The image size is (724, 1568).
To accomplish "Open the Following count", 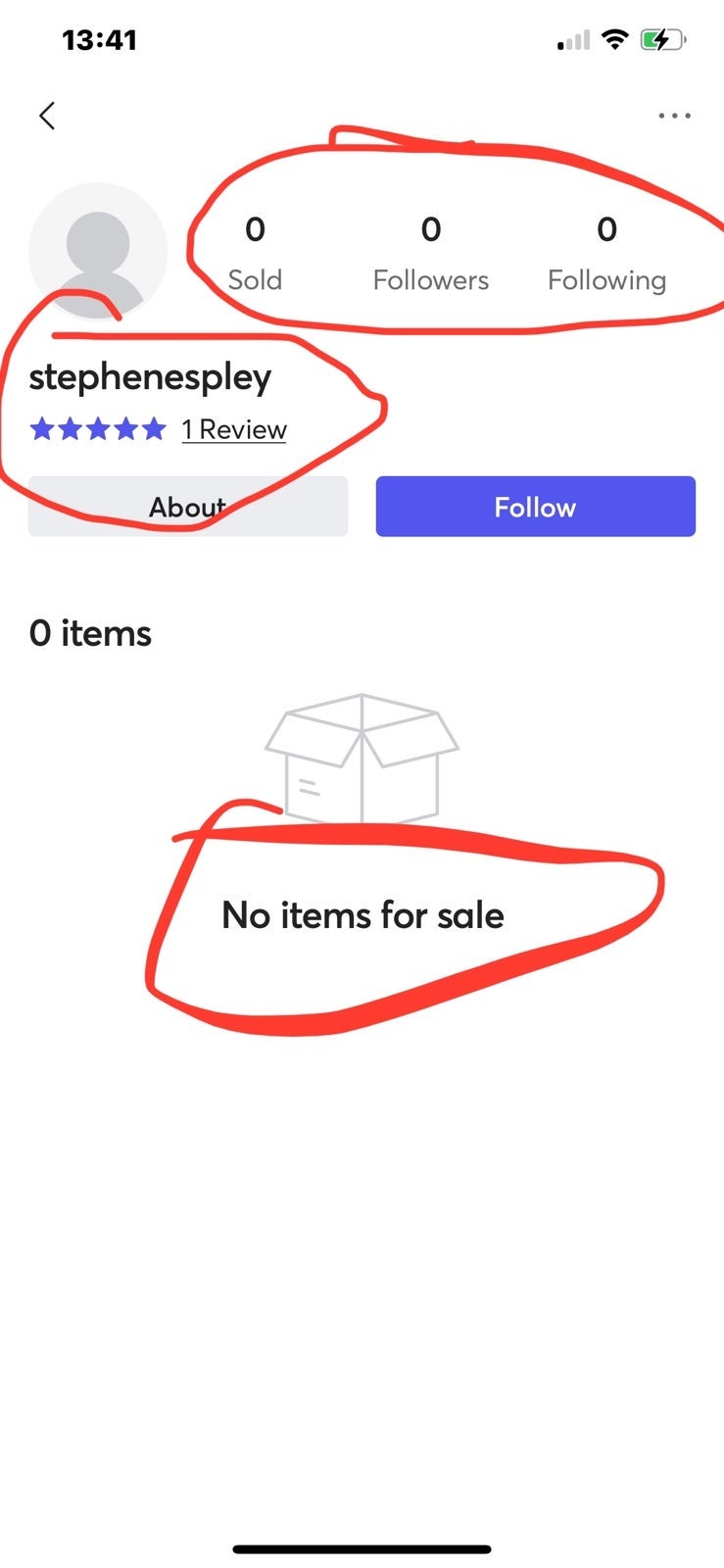I will point(606,253).
